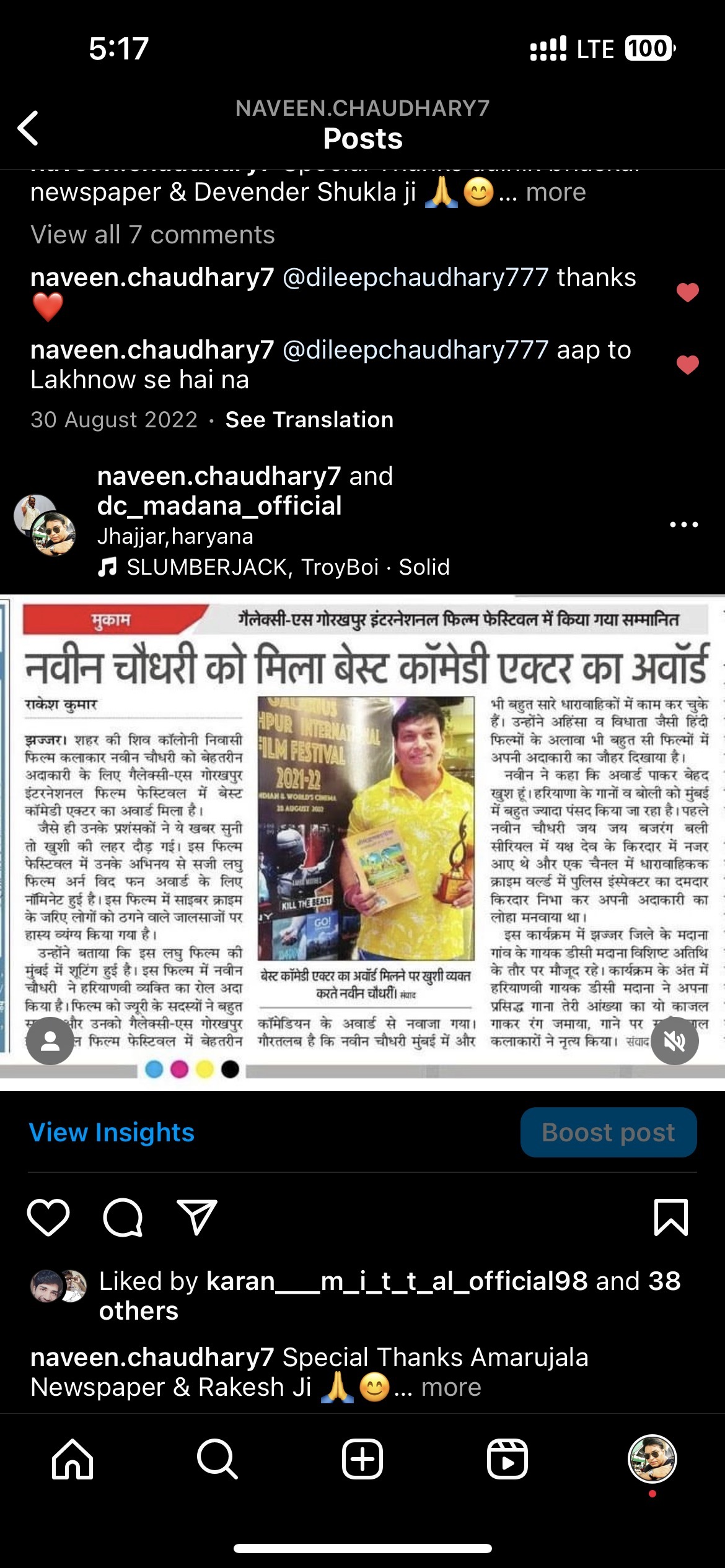
Task: Open the Jhajjar,haryana location
Action: pyautogui.click(x=175, y=536)
